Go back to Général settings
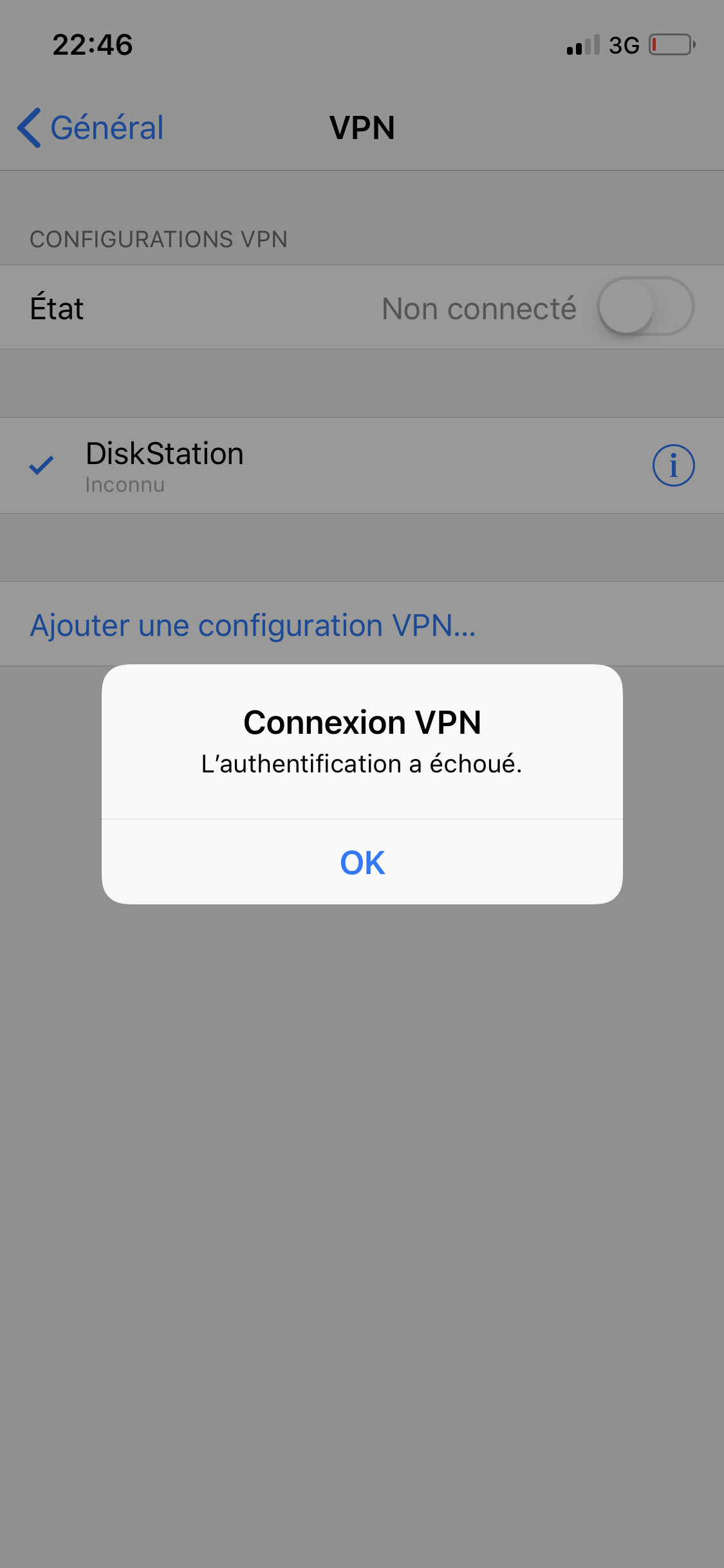724x1568 pixels. pos(91,127)
